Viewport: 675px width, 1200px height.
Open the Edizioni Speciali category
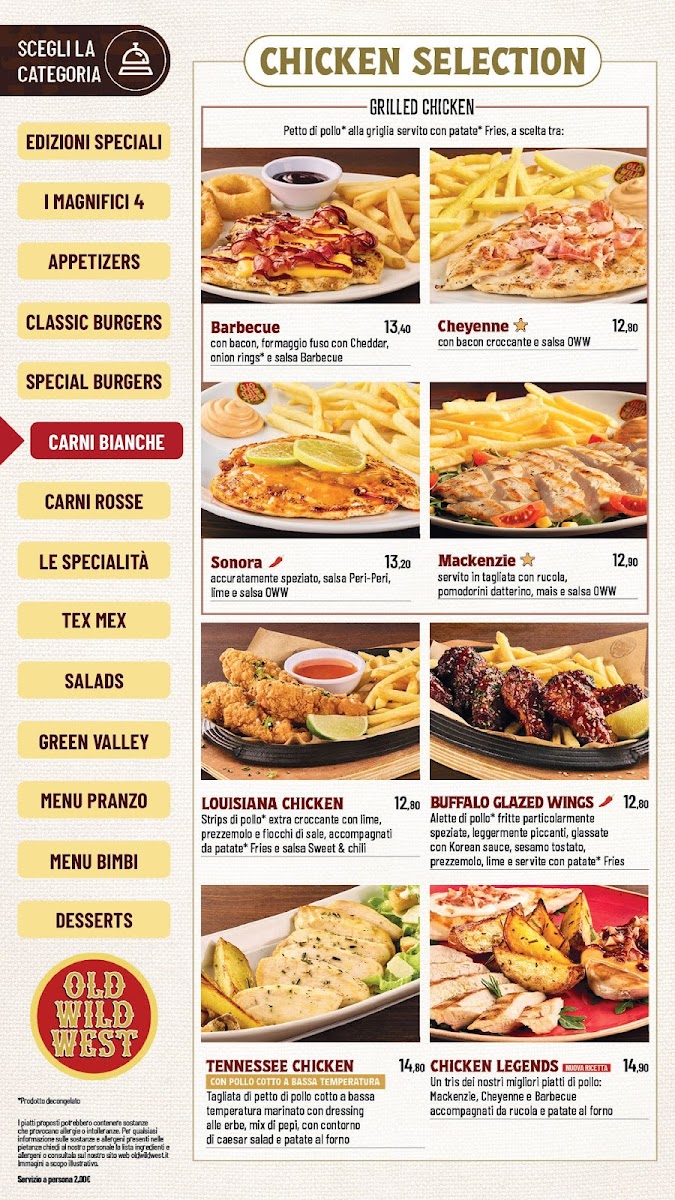pos(94,142)
